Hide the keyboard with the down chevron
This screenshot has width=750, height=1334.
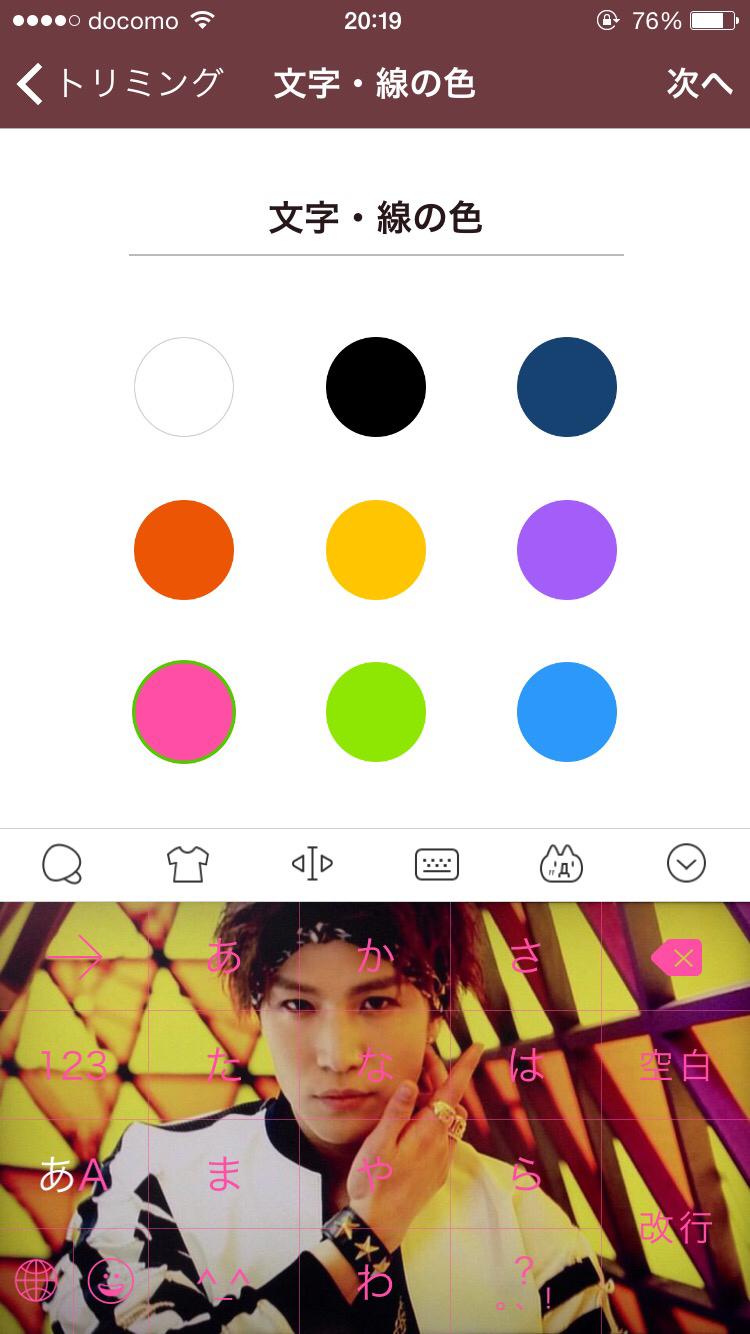coord(686,864)
